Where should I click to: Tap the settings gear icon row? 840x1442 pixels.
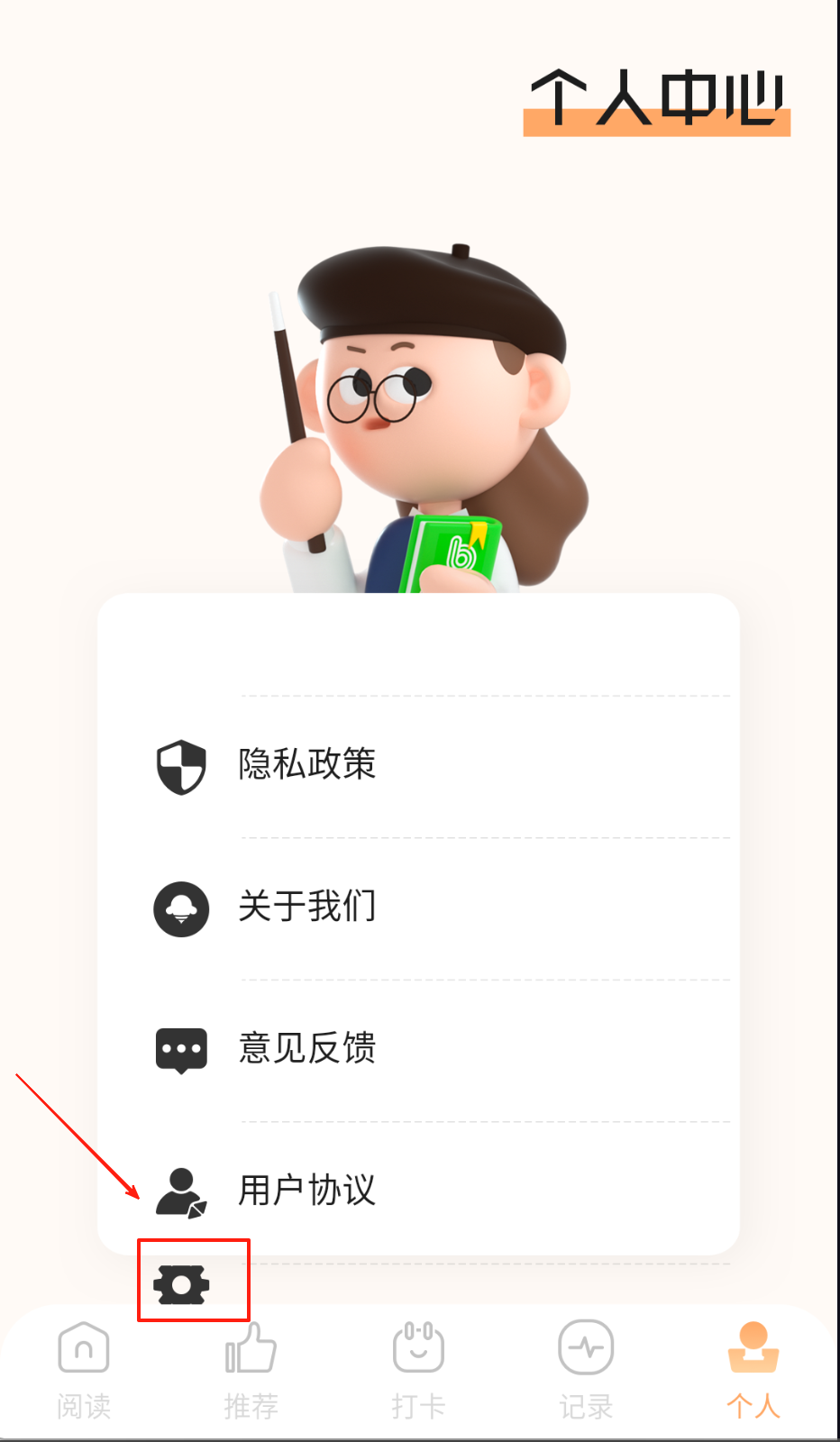coord(182,1284)
